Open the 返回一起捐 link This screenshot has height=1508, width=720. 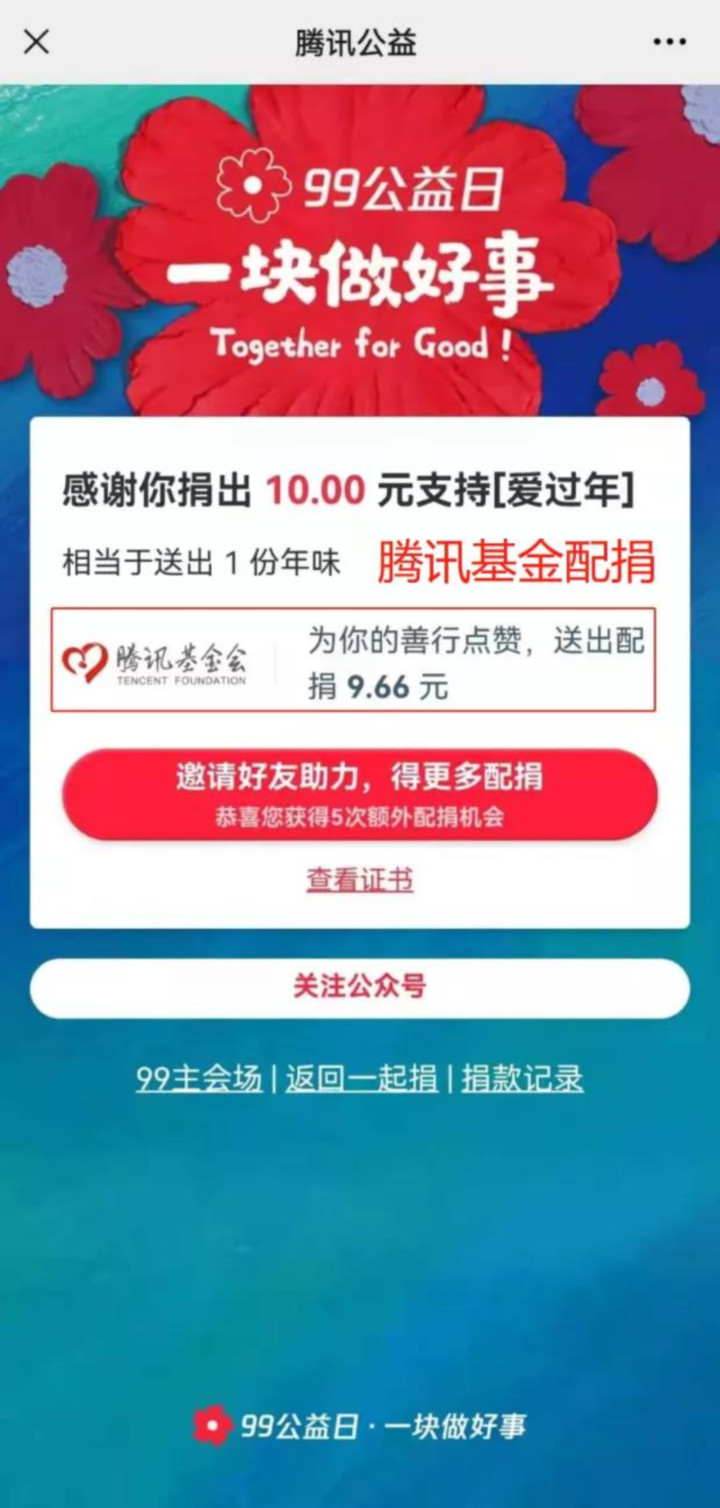(361, 1079)
